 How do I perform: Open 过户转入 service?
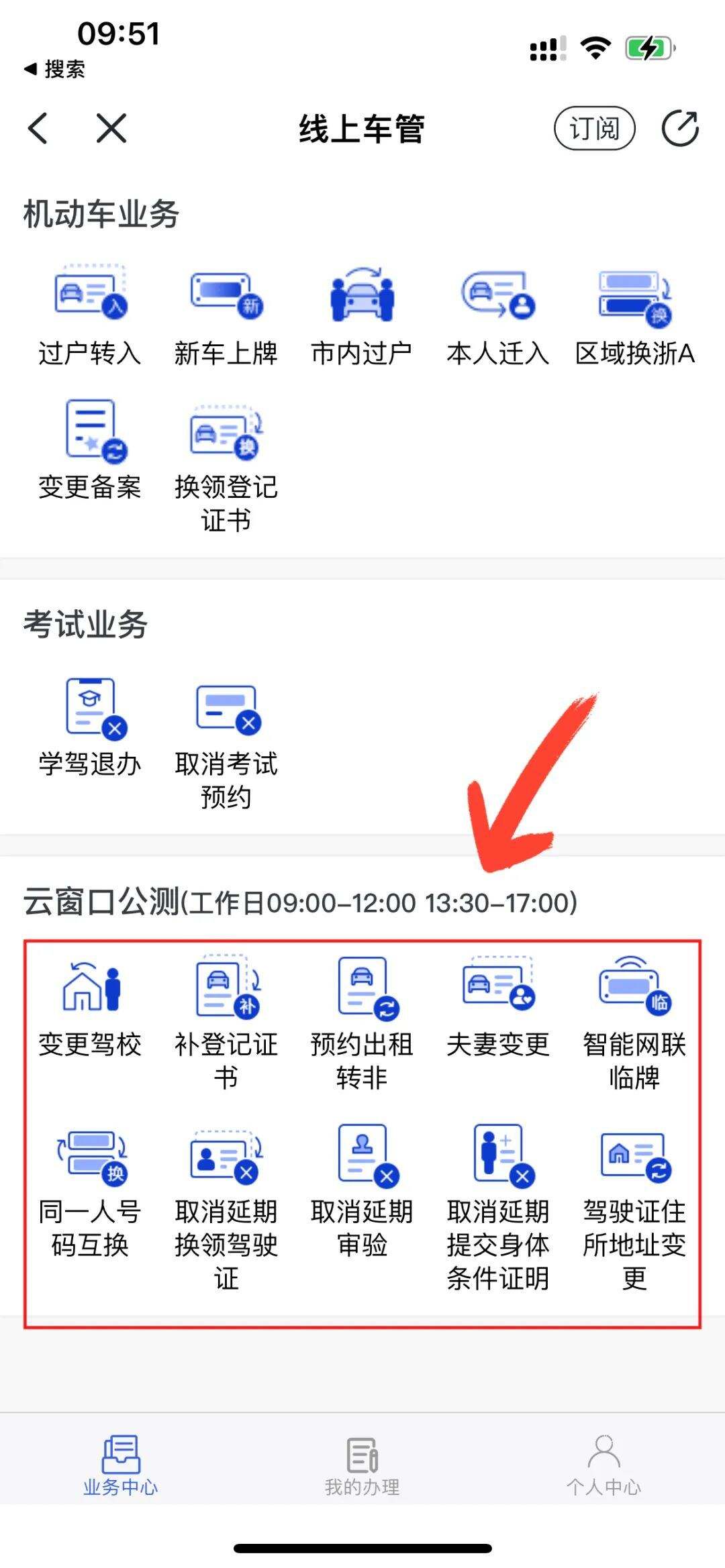point(90,317)
